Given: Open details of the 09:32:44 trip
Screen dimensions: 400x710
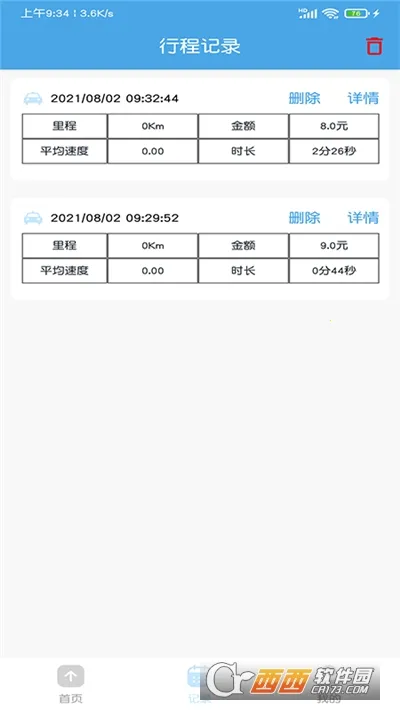Looking at the screenshot, I should 363,98.
